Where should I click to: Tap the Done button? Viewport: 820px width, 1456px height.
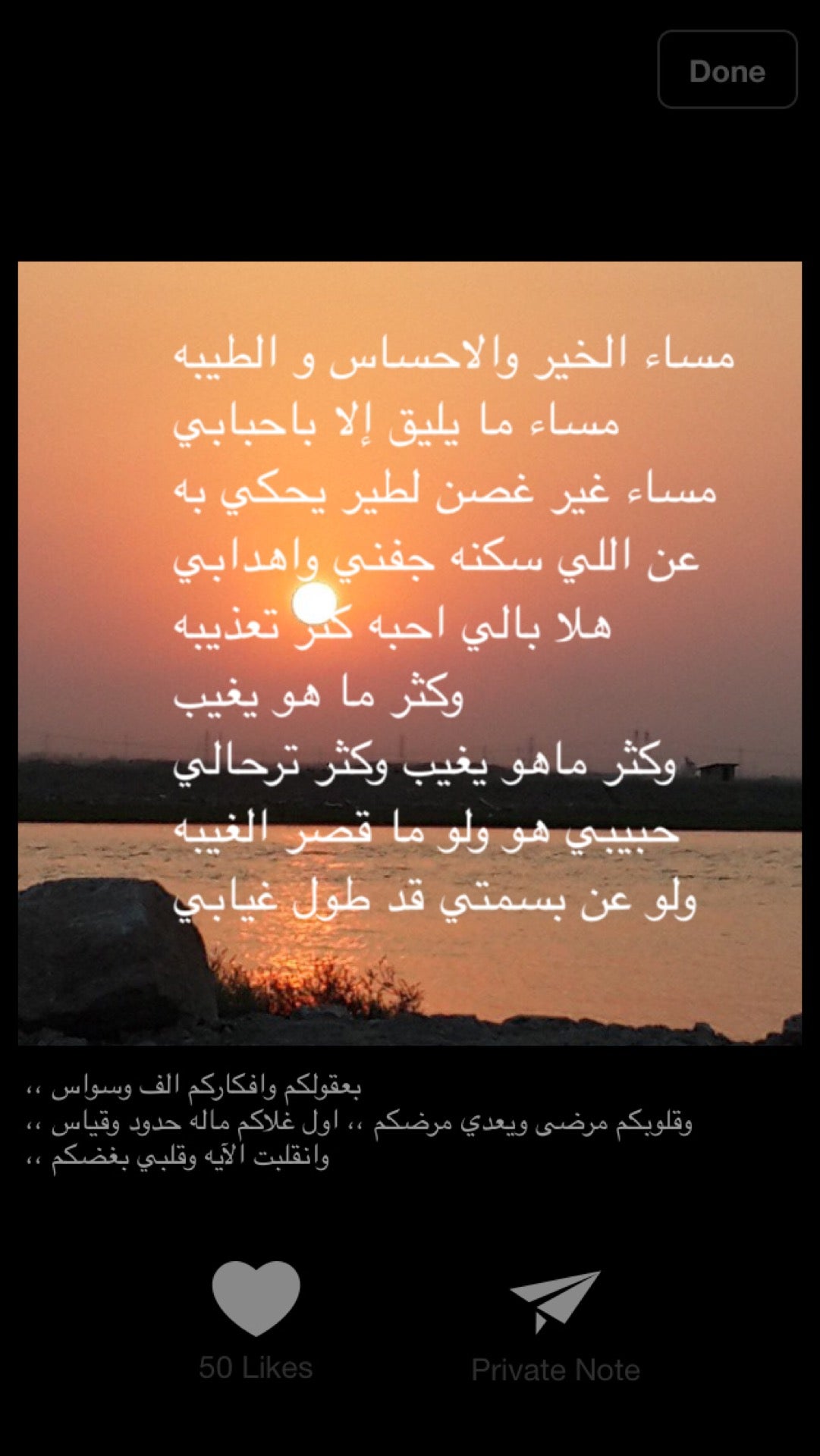pos(727,70)
